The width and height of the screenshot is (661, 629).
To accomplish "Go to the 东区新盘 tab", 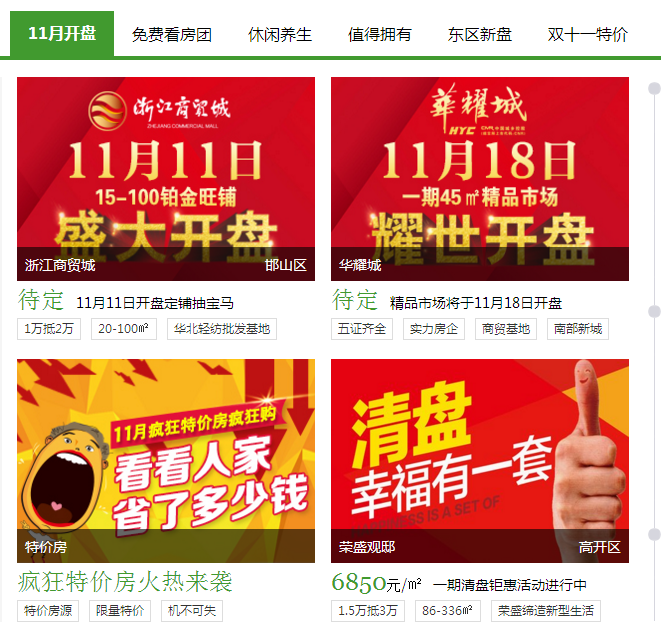I will (480, 34).
